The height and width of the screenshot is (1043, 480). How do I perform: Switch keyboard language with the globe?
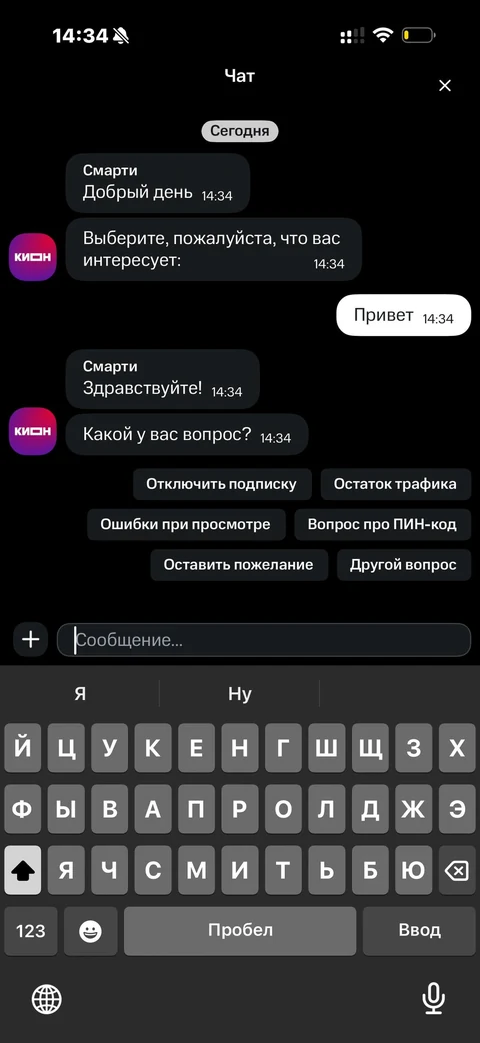47,999
